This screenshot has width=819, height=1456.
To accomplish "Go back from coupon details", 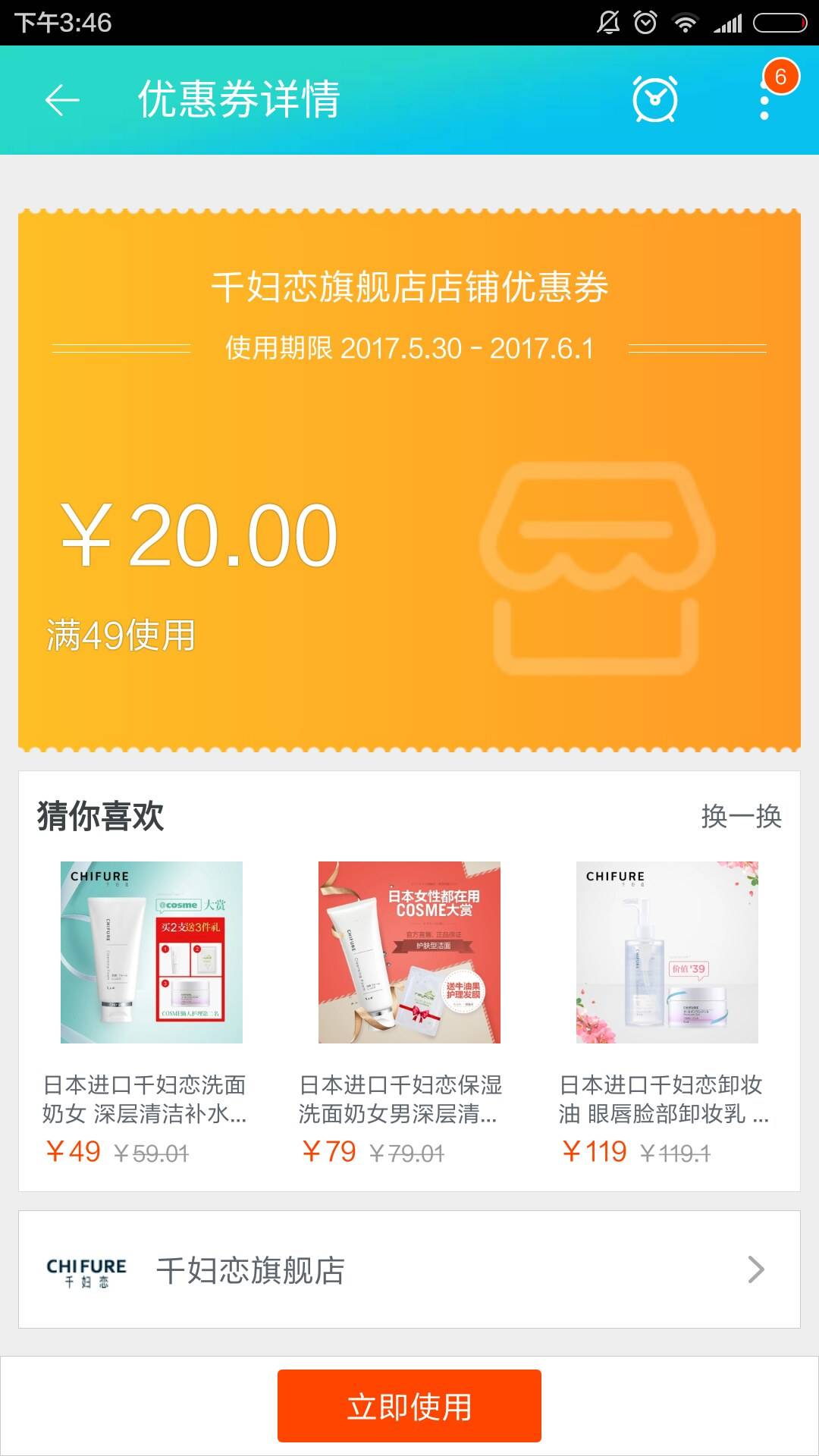I will pyautogui.click(x=62, y=99).
